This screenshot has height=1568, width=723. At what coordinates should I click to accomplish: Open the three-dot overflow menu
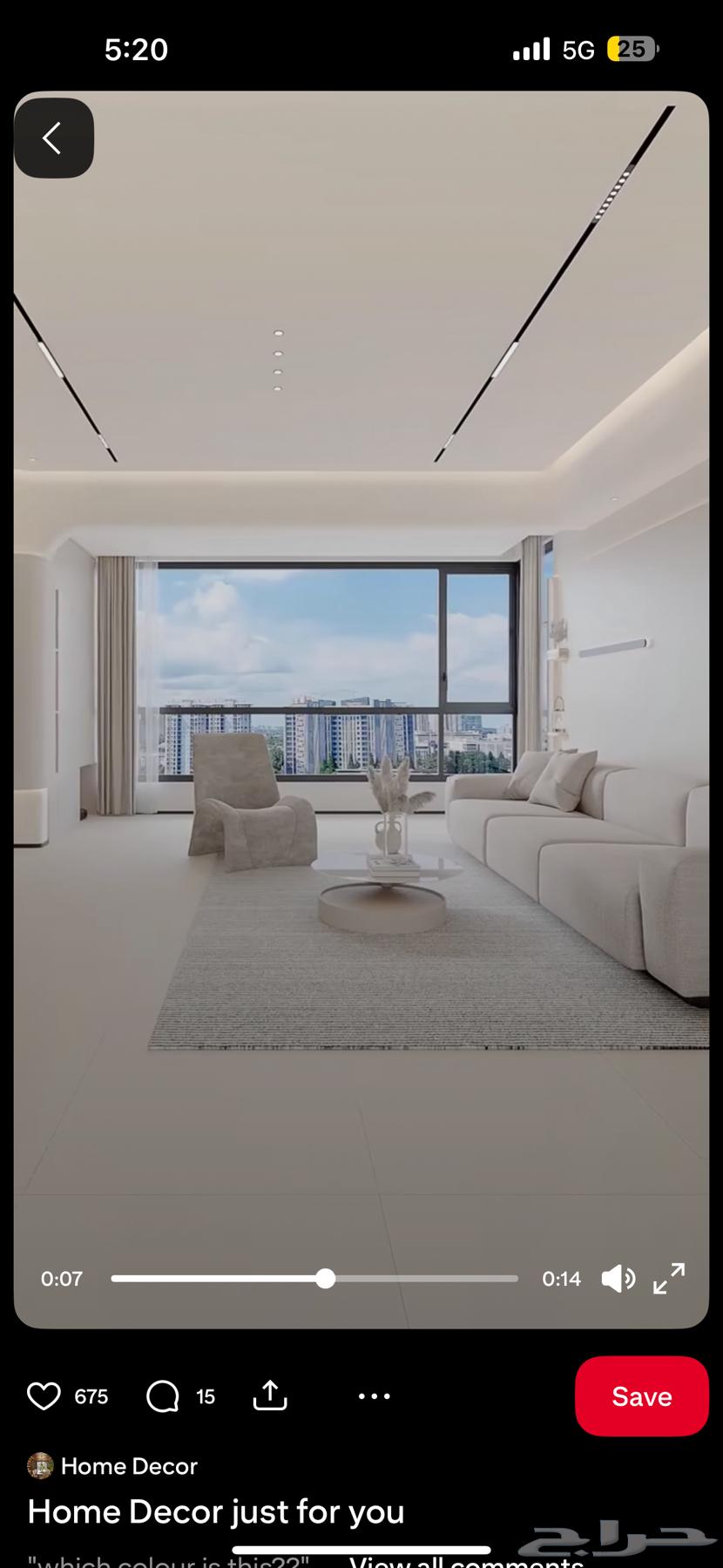[375, 1396]
